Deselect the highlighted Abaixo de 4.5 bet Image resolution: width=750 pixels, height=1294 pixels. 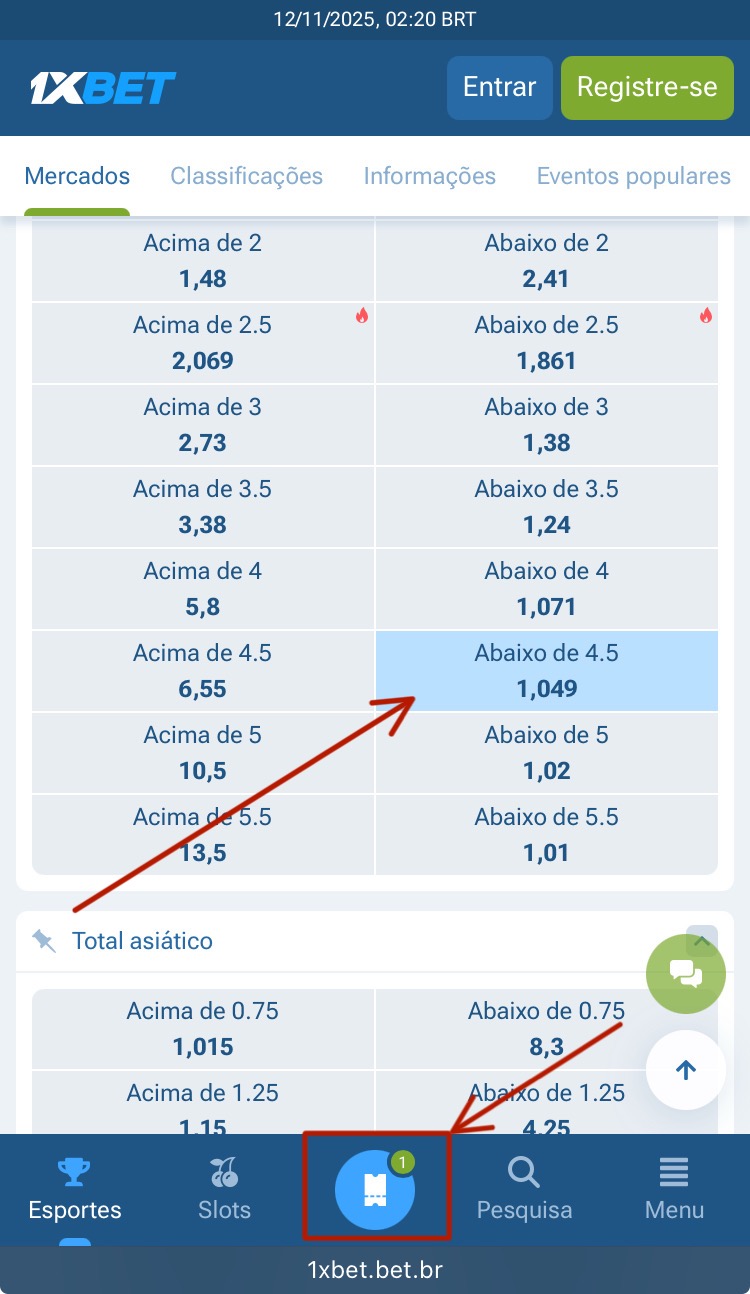pyautogui.click(x=546, y=671)
